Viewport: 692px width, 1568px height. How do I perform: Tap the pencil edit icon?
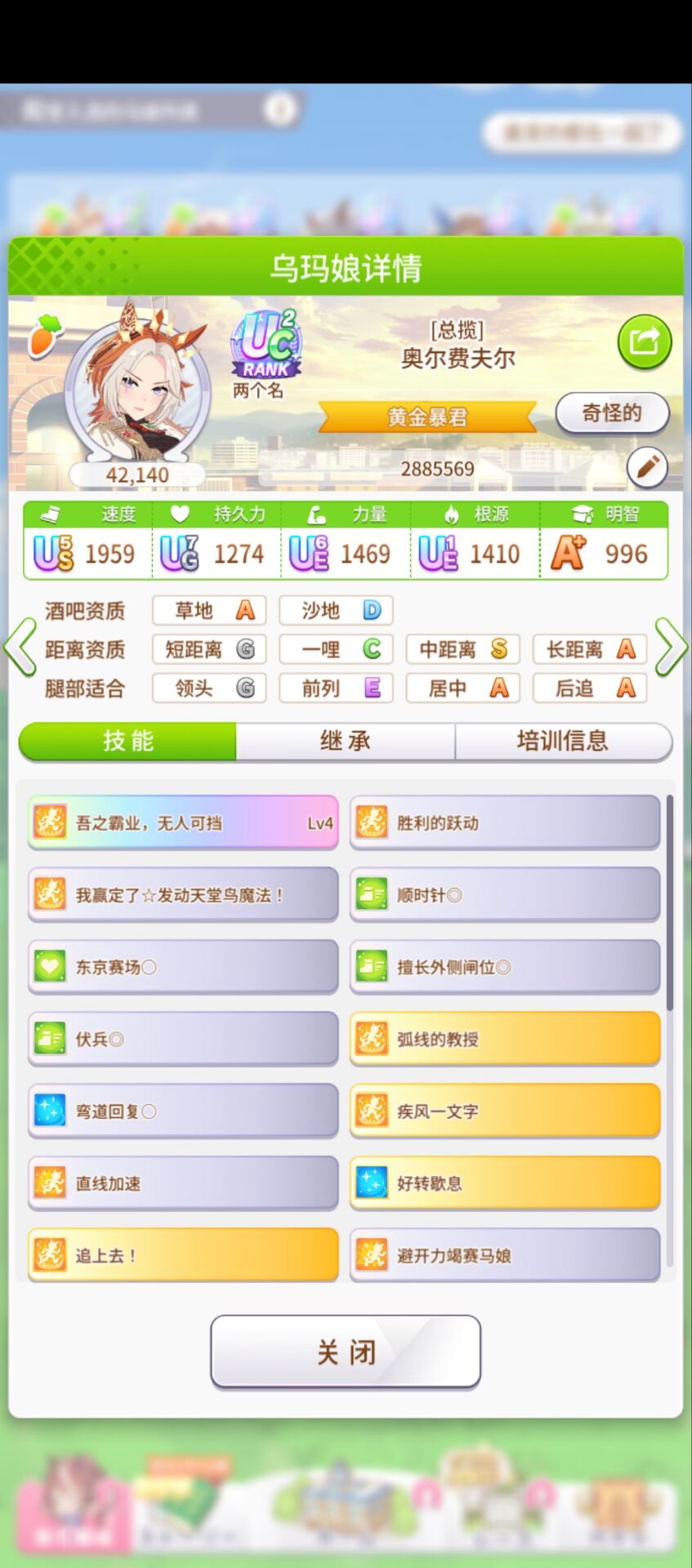click(x=646, y=468)
